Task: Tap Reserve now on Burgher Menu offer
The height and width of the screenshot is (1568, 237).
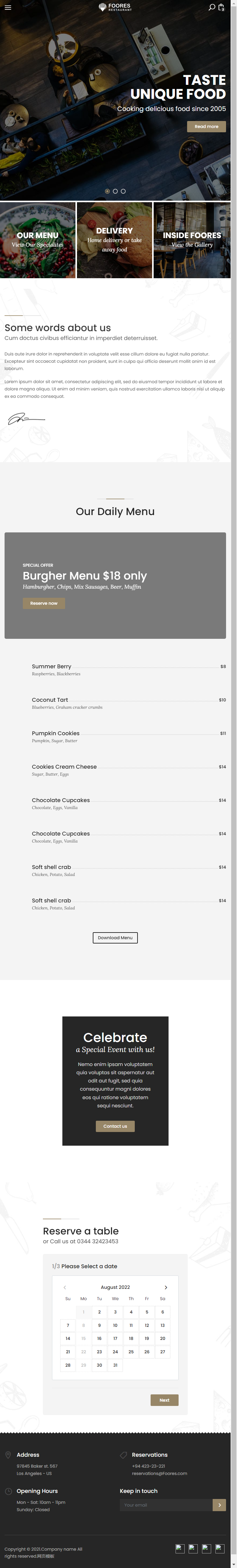Action: 44,603
